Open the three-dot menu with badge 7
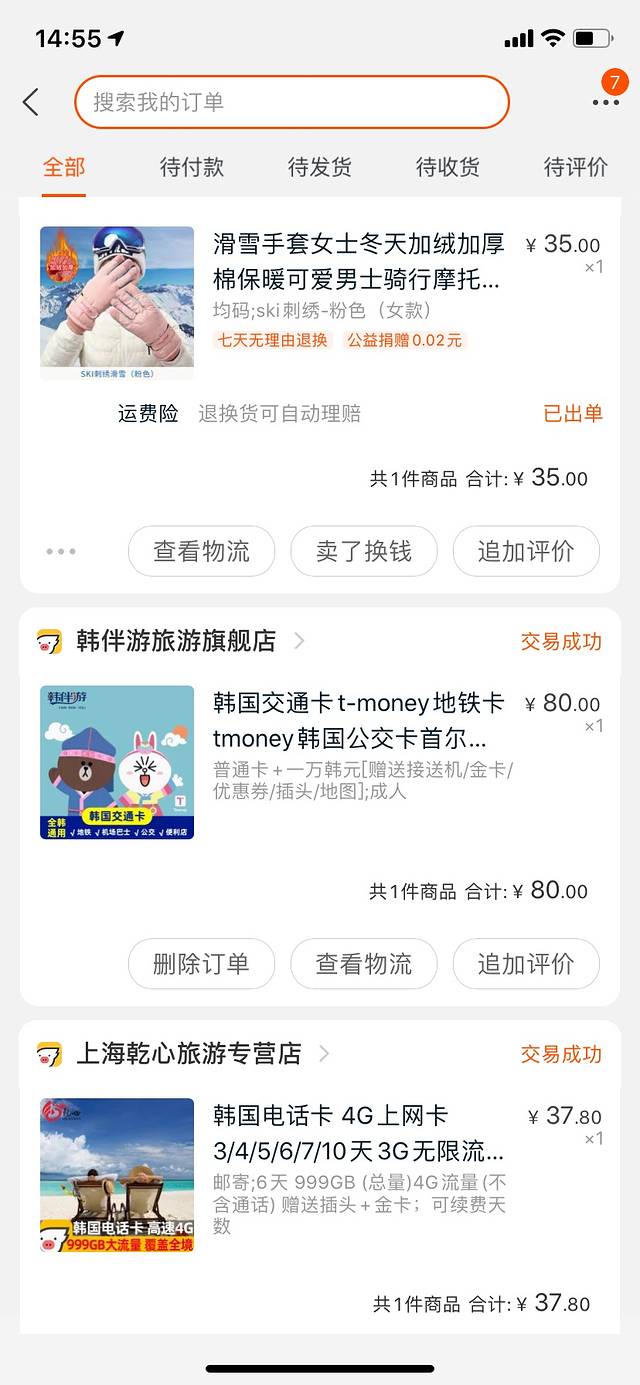The width and height of the screenshot is (640, 1385). pos(605,102)
